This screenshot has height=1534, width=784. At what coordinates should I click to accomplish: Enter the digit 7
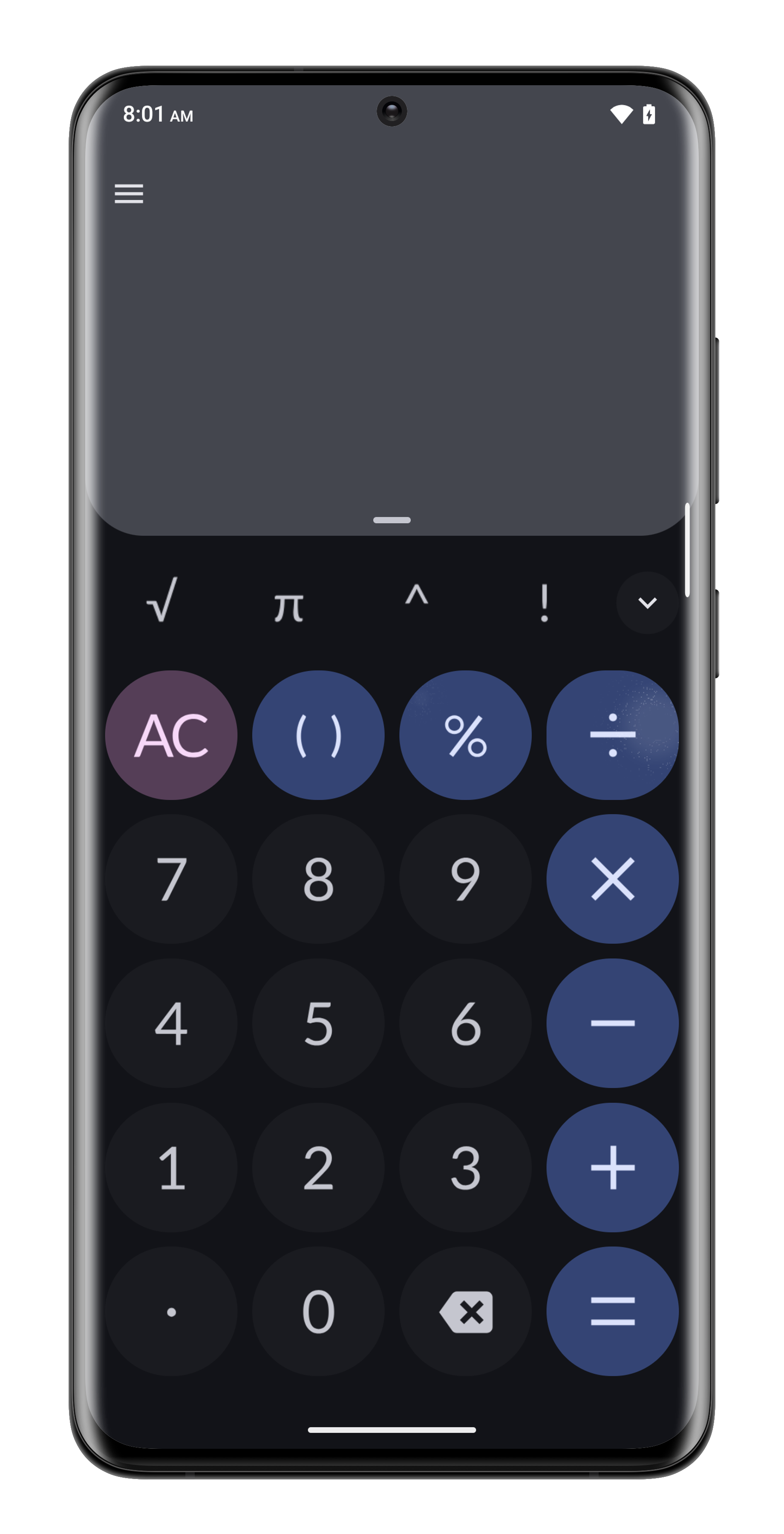[x=171, y=879]
